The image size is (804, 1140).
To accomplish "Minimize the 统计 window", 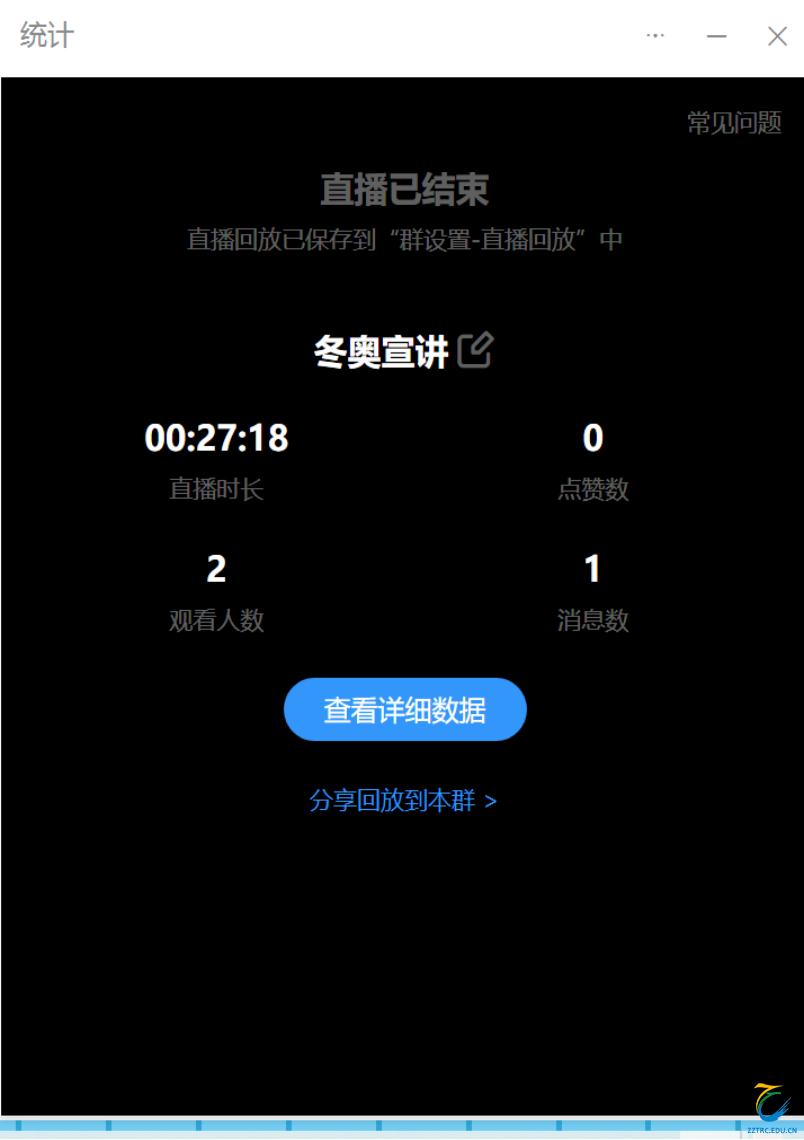I will point(716,36).
